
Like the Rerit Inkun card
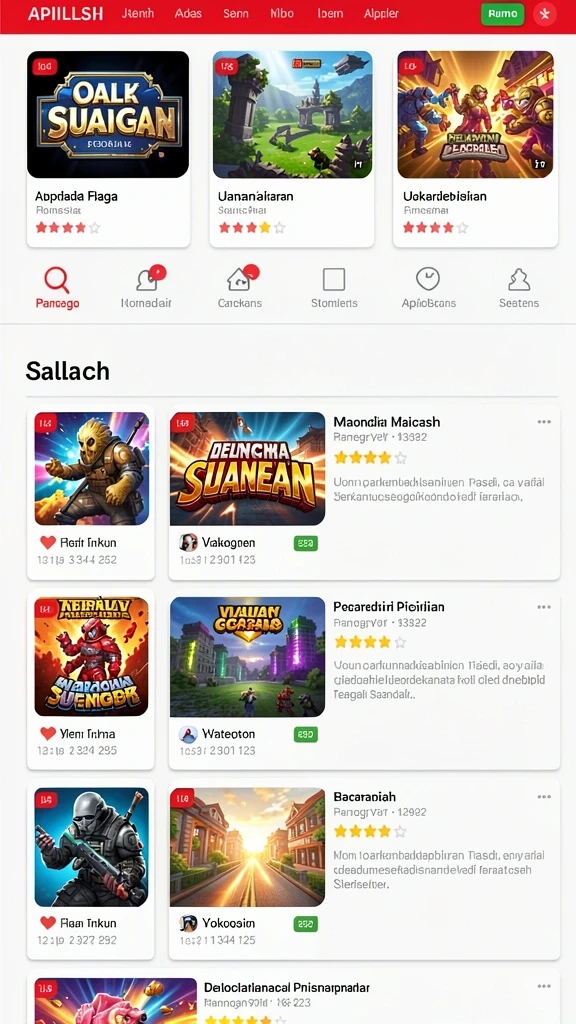[x=48, y=542]
